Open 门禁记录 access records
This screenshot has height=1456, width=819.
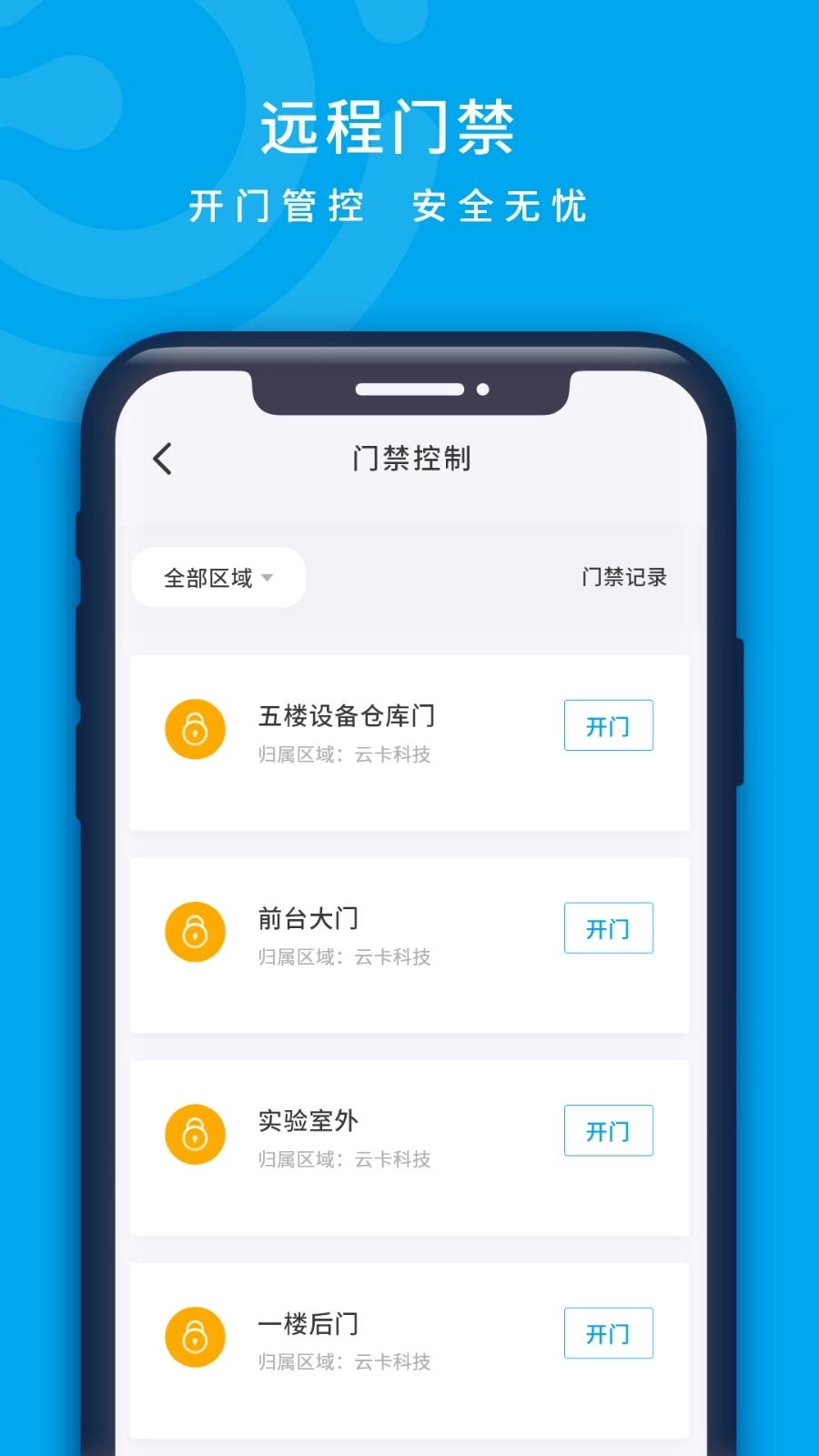point(623,576)
